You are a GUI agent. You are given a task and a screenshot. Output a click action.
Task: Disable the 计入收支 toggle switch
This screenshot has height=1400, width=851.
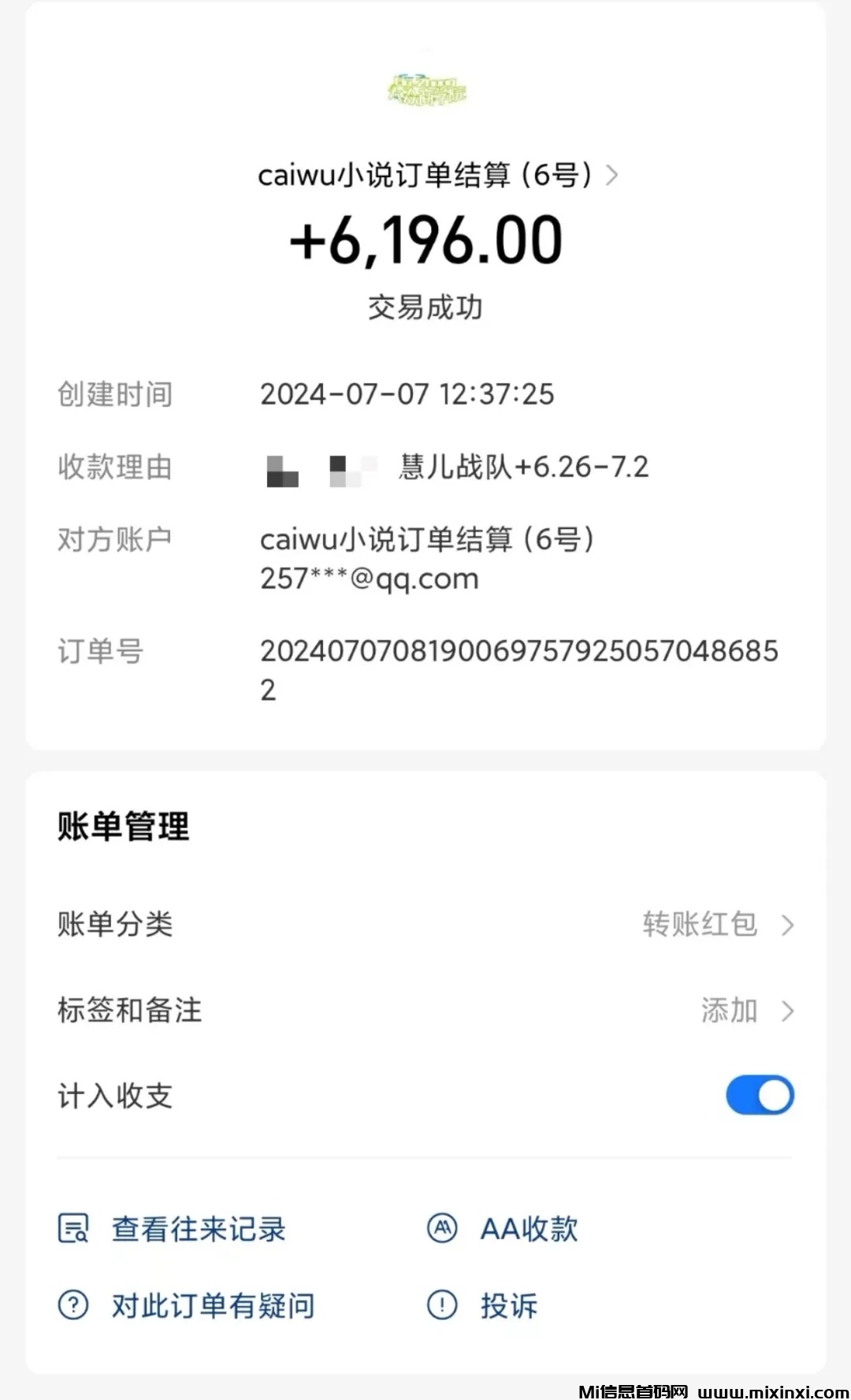tap(759, 1094)
